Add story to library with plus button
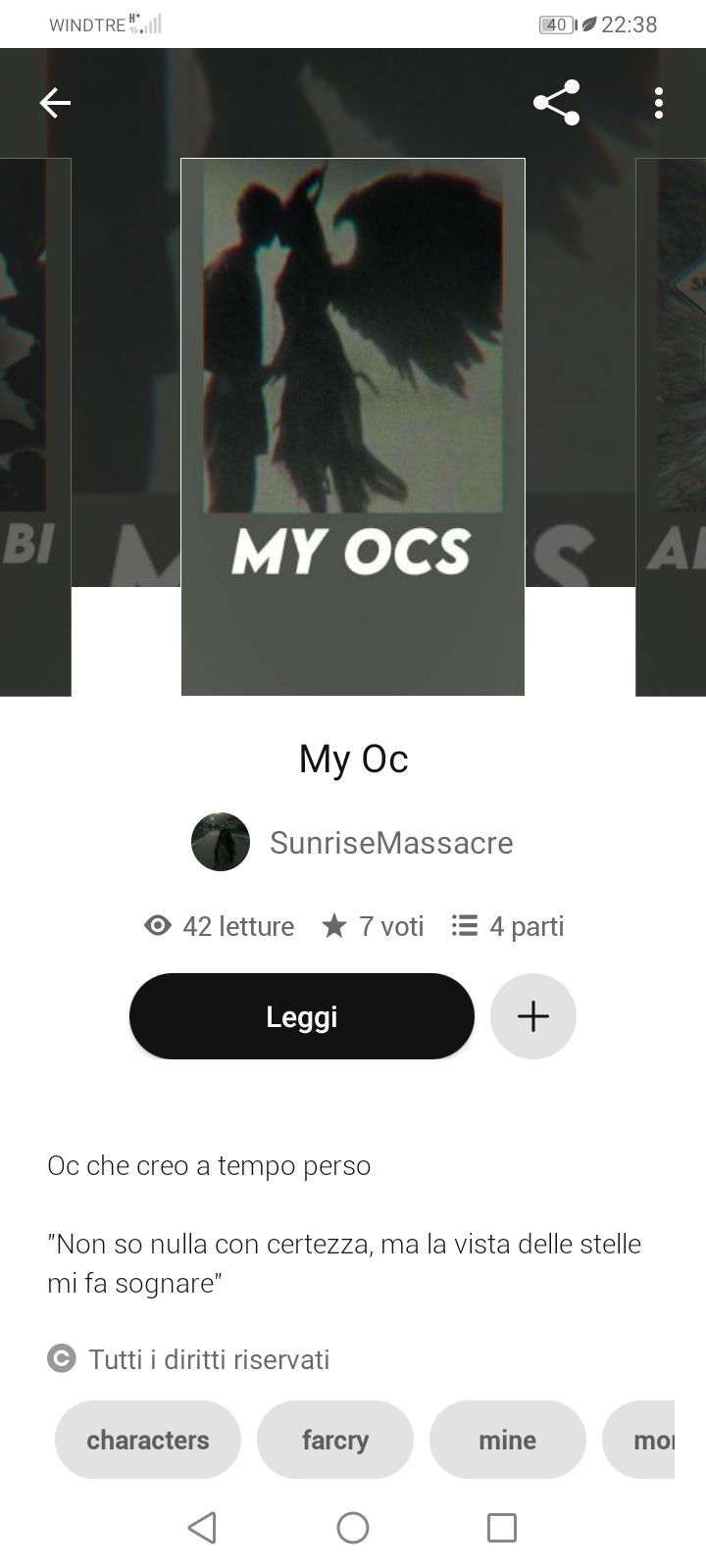Screen dimensions: 706x1568 coord(532,1016)
